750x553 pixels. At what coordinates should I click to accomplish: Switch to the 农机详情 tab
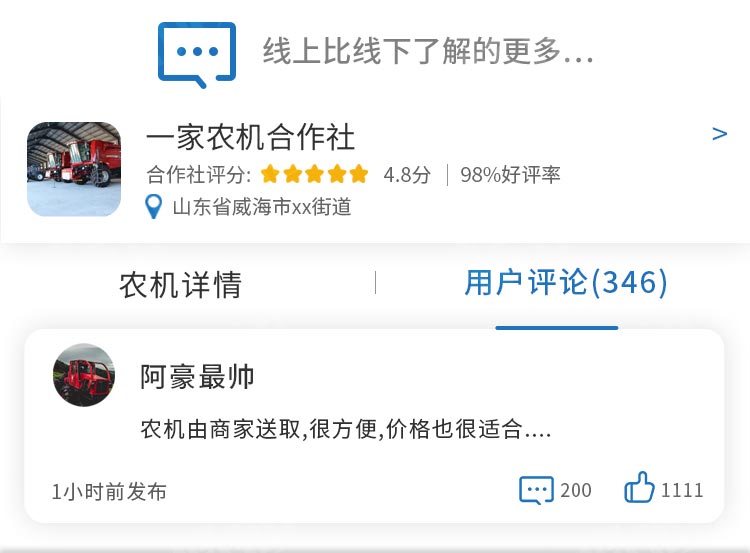click(x=181, y=285)
